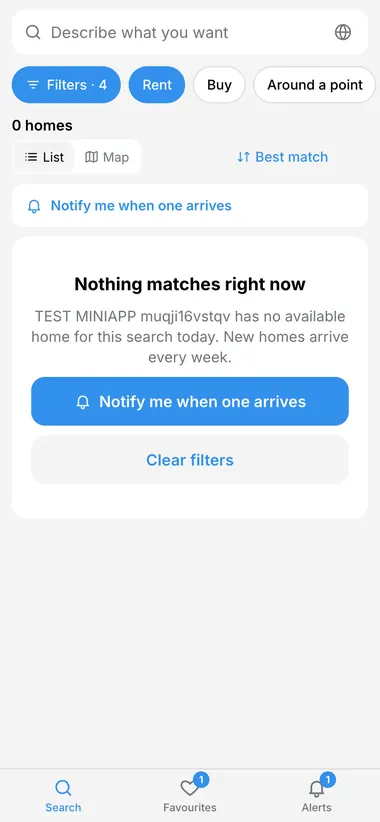Screen dimensions: 380x822
Task: Open the globe language icon
Action: pos(343,33)
